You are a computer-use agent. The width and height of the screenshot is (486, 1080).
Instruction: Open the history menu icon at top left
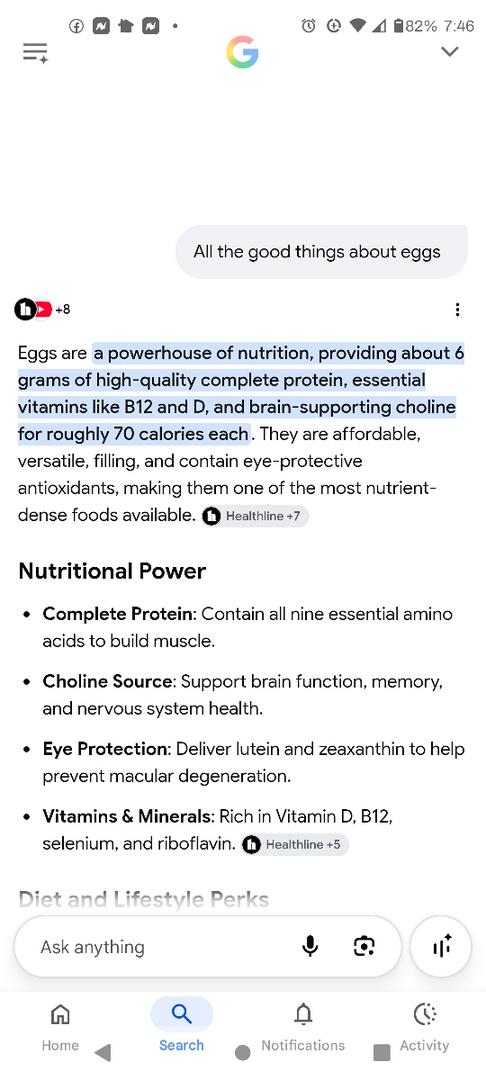35,53
